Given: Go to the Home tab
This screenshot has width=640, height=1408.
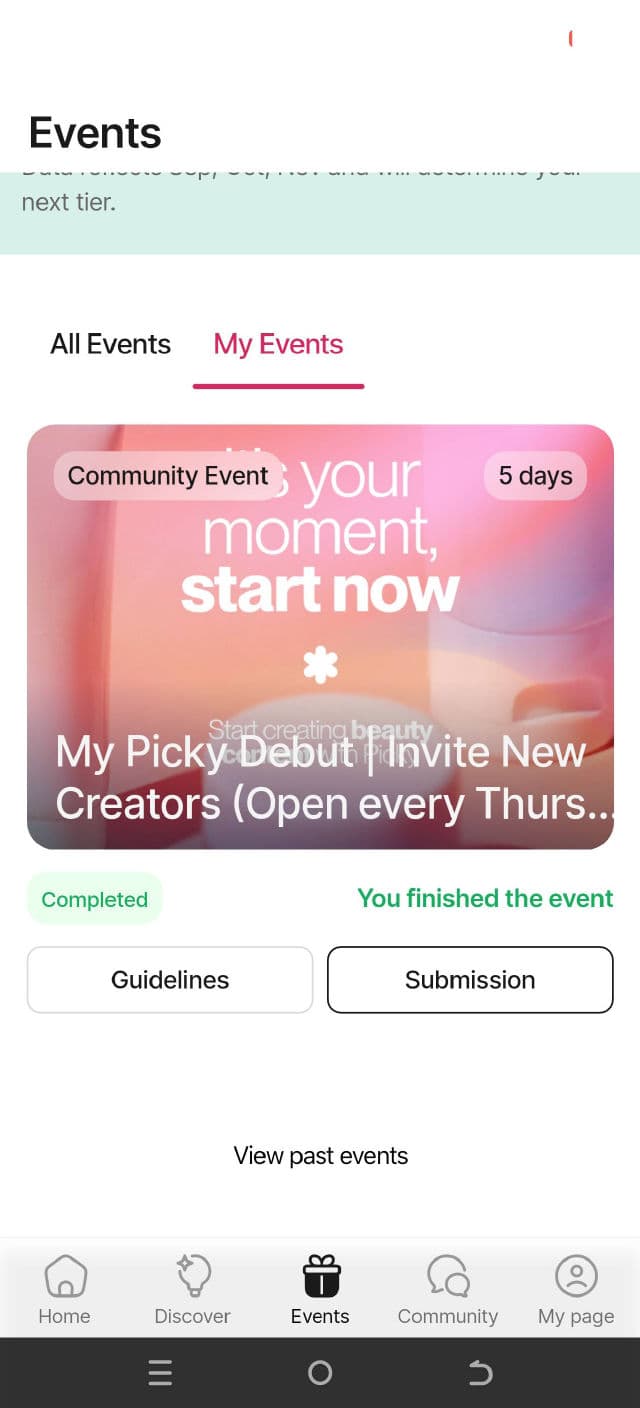Looking at the screenshot, I should tap(65, 1290).
